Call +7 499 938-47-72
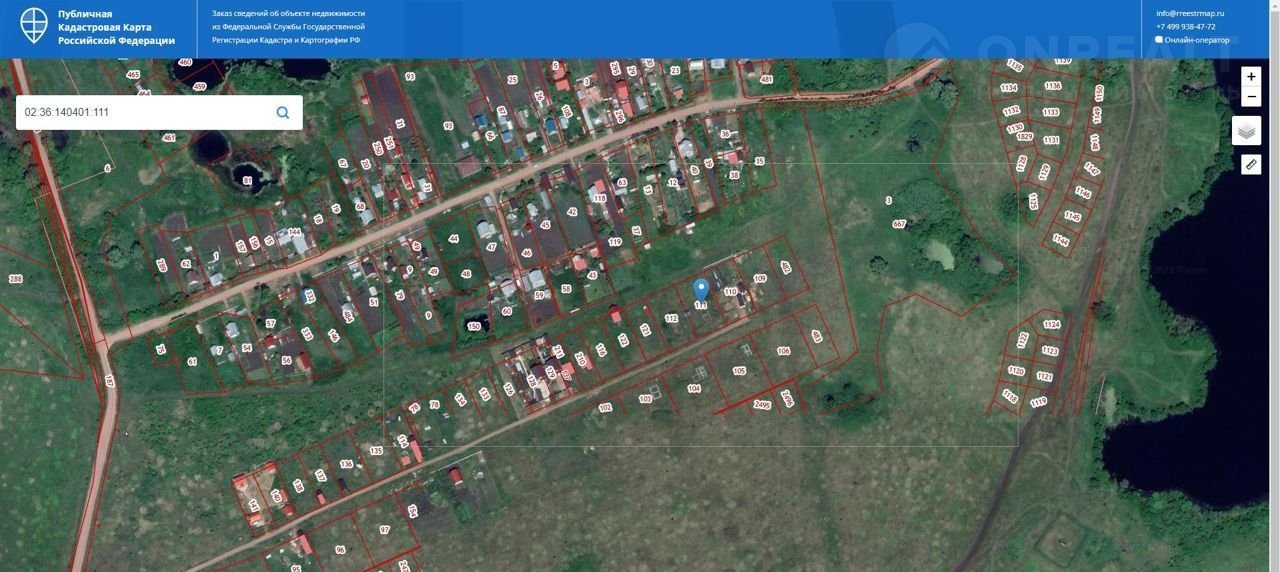1280x572 pixels. pos(1186,27)
